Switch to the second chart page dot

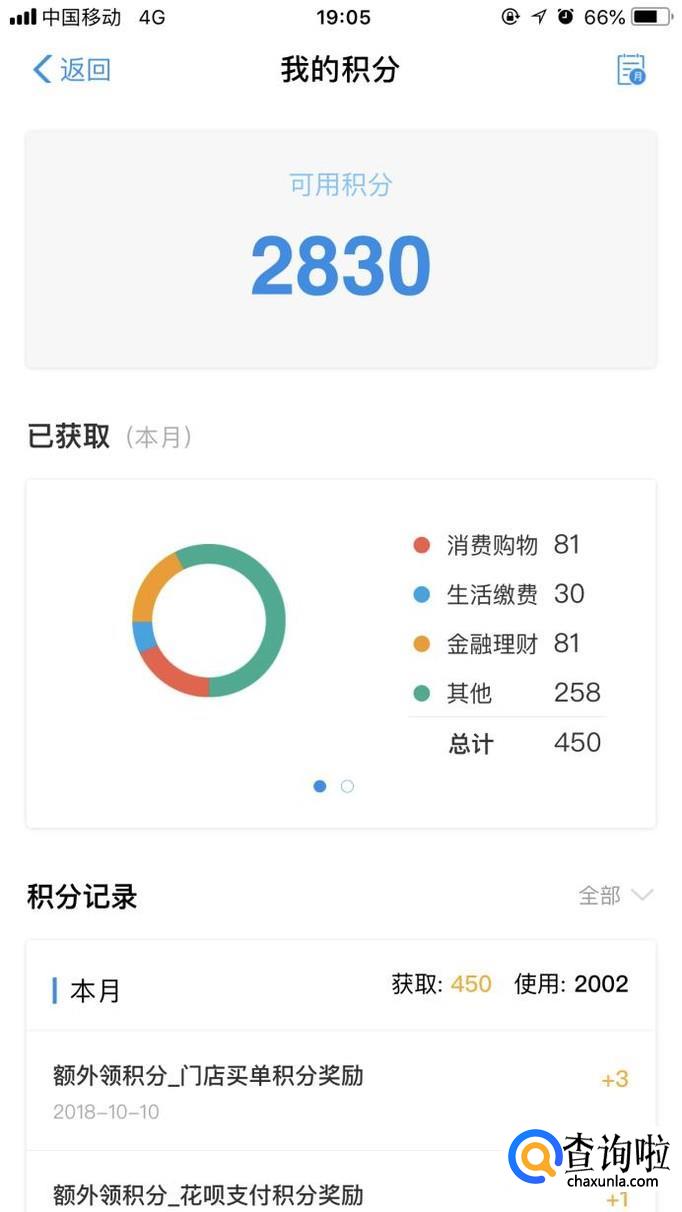click(347, 786)
